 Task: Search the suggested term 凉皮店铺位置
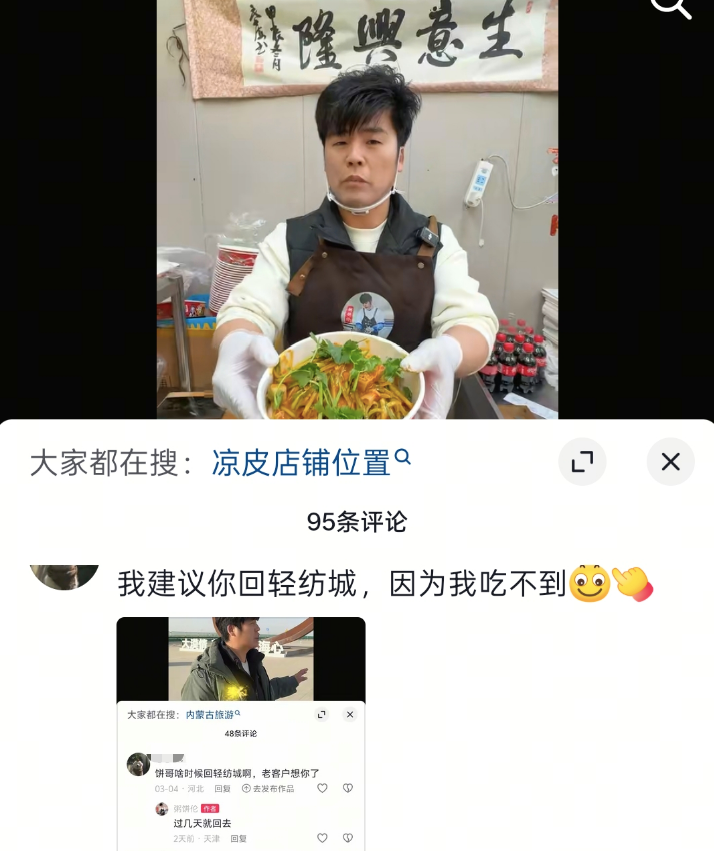pyautogui.click(x=301, y=462)
